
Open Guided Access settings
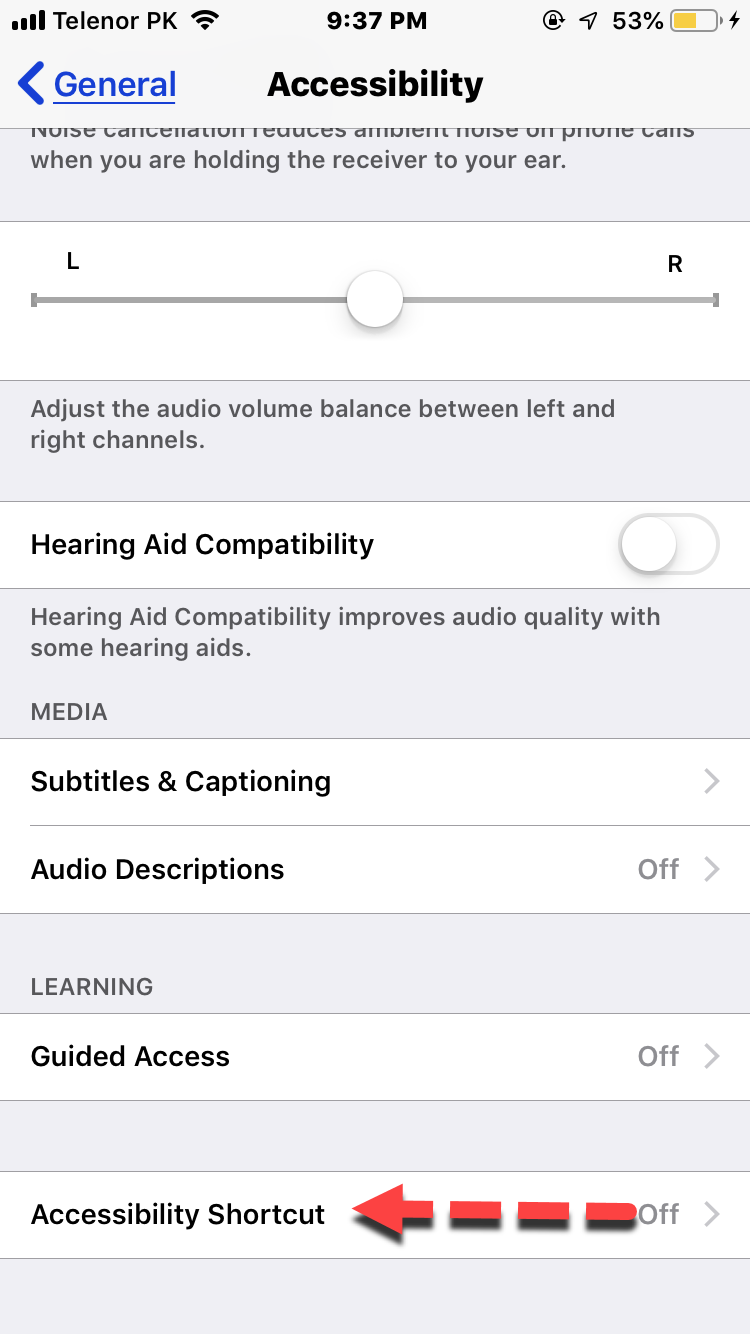375,1057
